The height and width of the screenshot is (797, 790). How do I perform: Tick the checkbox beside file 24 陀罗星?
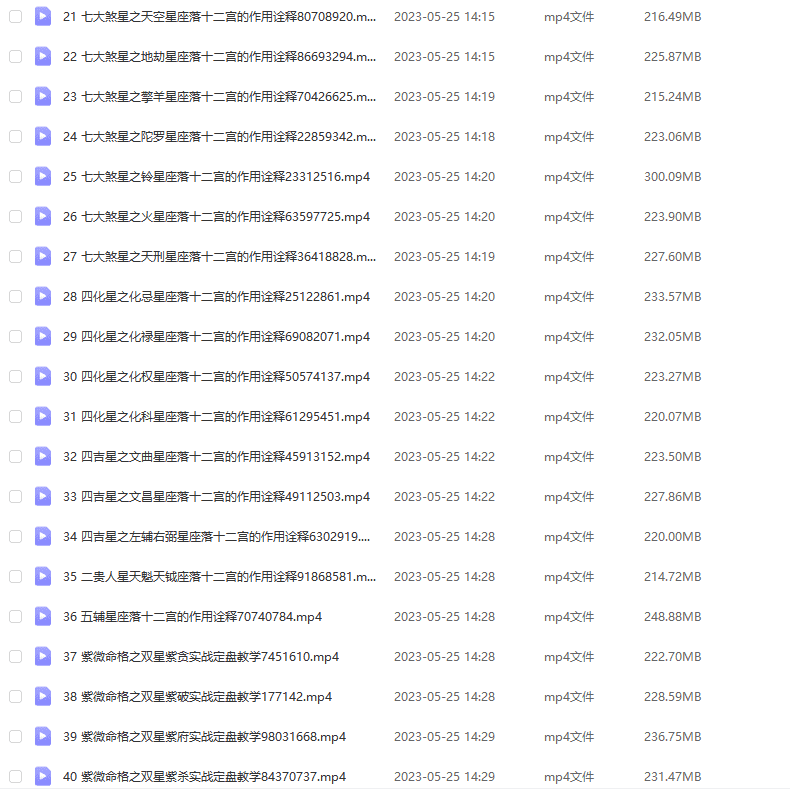(x=15, y=137)
